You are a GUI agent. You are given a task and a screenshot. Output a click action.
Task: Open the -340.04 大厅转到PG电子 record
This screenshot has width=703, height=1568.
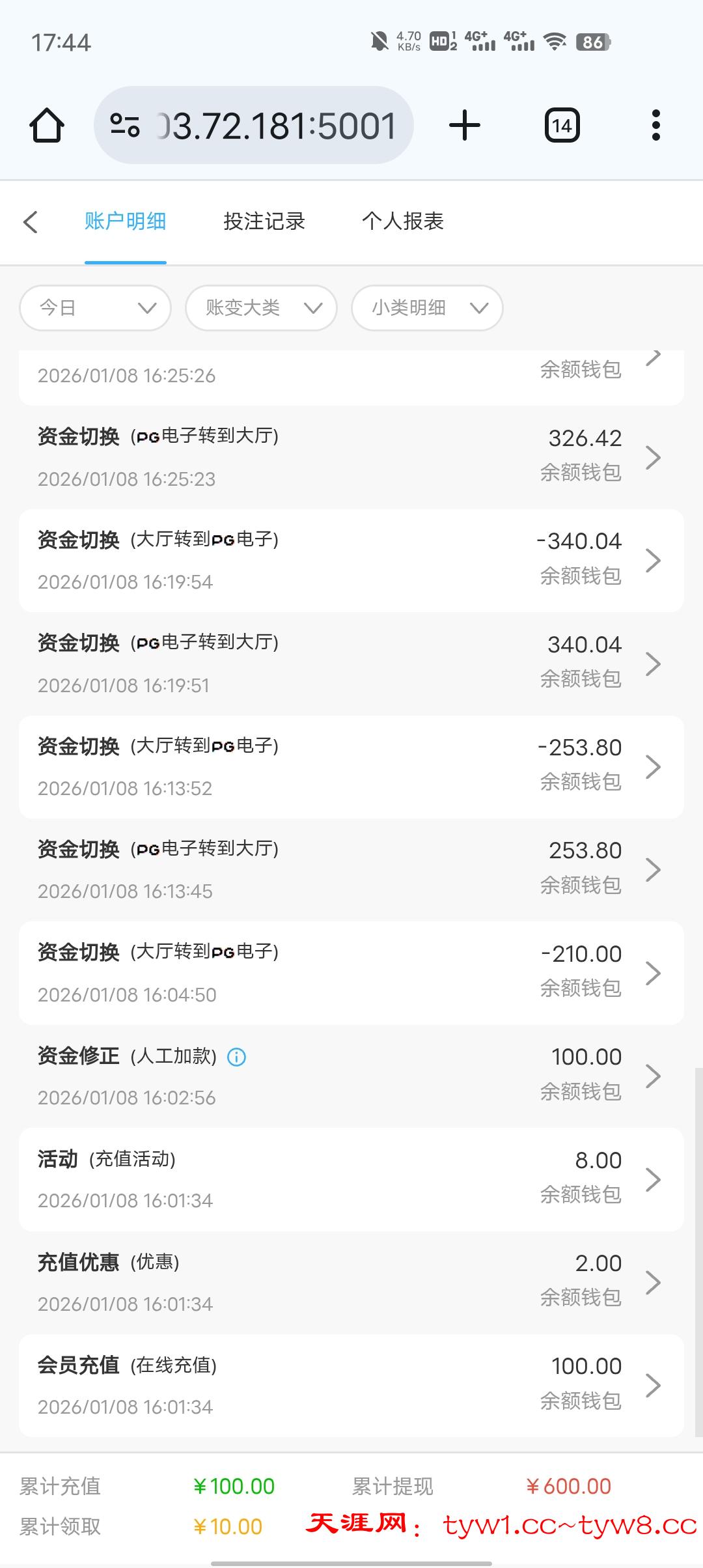(x=351, y=560)
